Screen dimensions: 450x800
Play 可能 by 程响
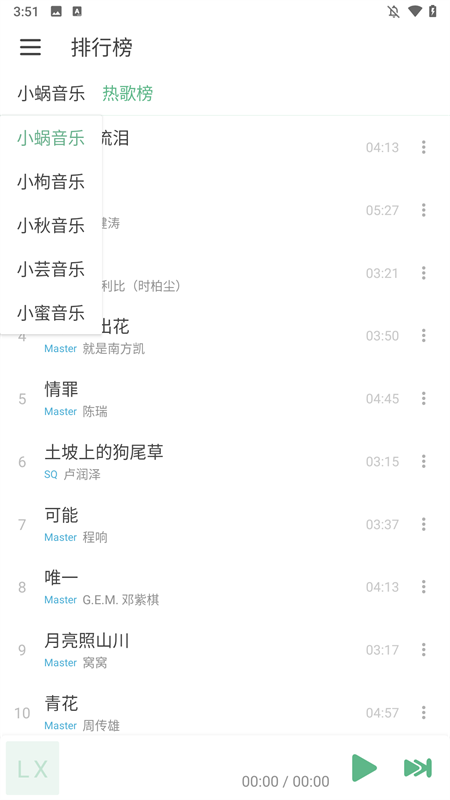click(x=202, y=524)
